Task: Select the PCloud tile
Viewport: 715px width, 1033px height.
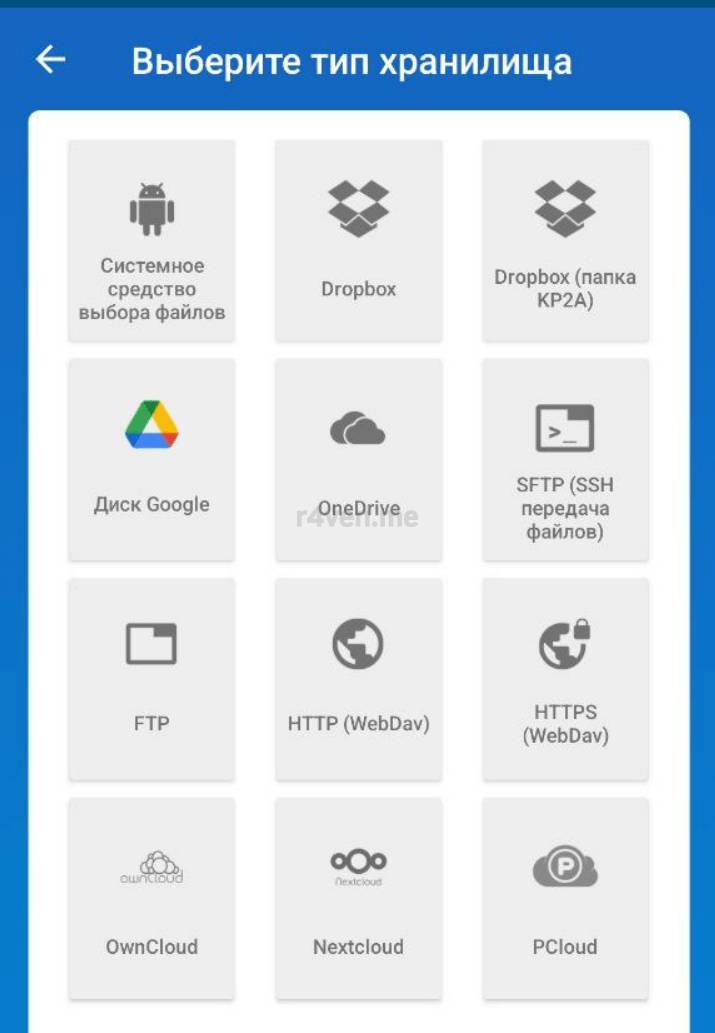Action: [x=565, y=898]
